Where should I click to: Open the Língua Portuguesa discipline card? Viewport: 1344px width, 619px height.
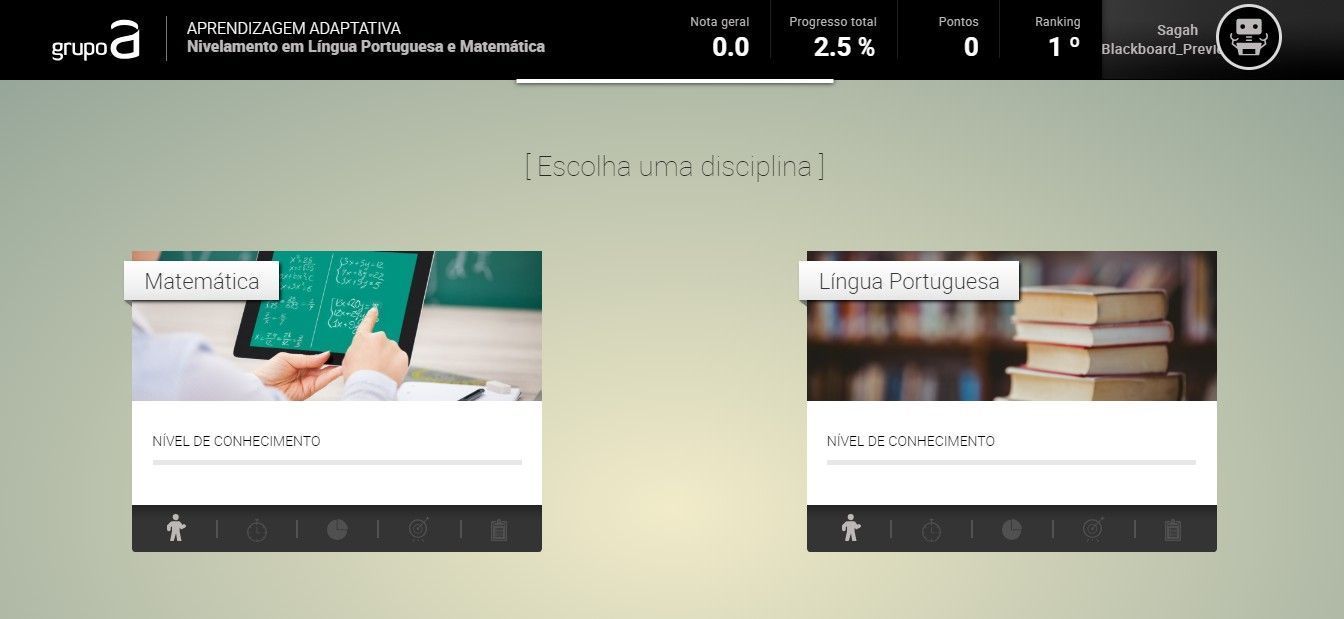(1011, 326)
